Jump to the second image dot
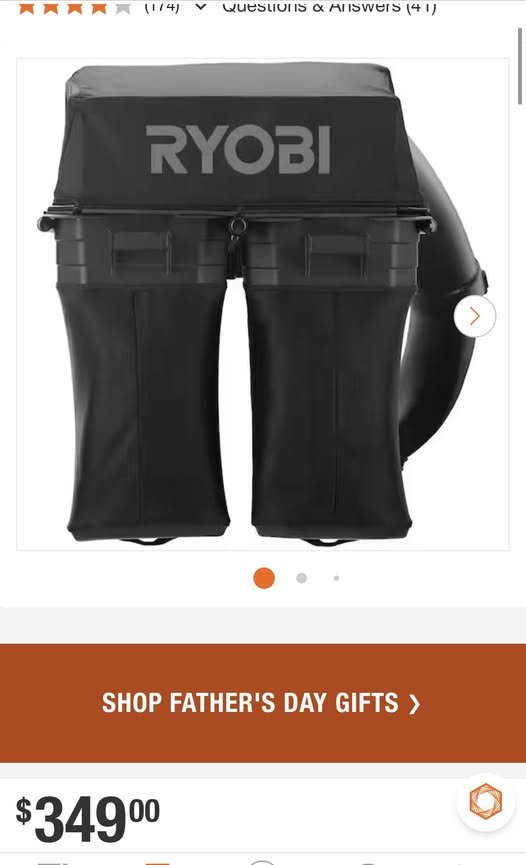Viewport: 526px width, 865px height. [x=301, y=578]
